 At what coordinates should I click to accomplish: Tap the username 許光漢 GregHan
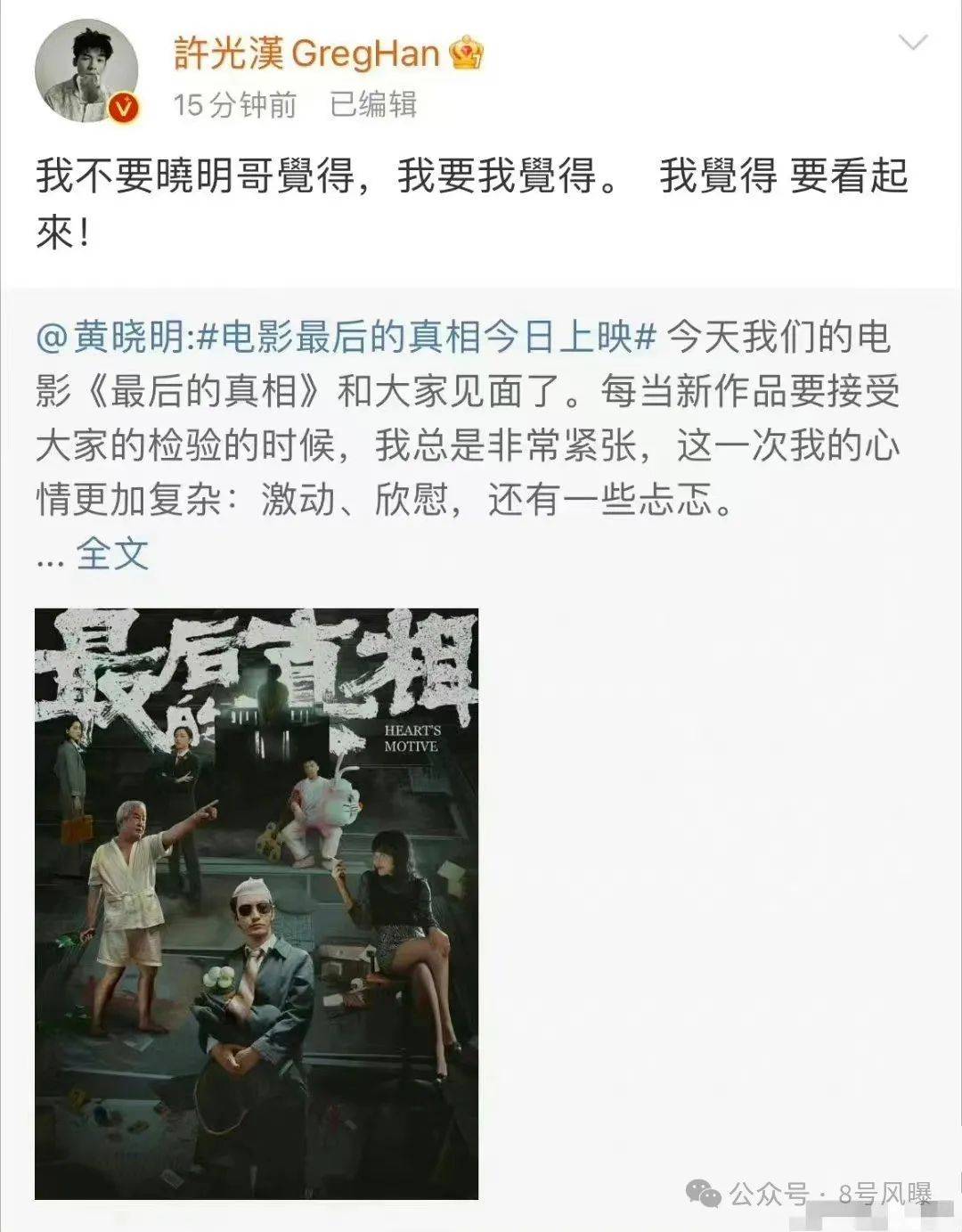[306, 54]
